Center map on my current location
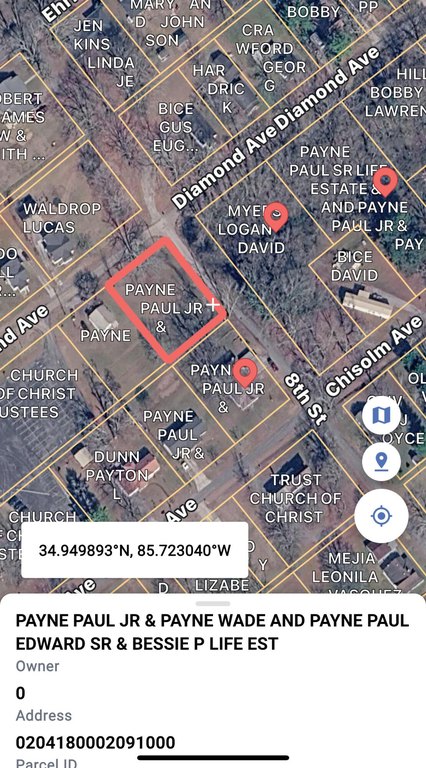Image resolution: width=426 pixels, height=768 pixels. [381, 516]
